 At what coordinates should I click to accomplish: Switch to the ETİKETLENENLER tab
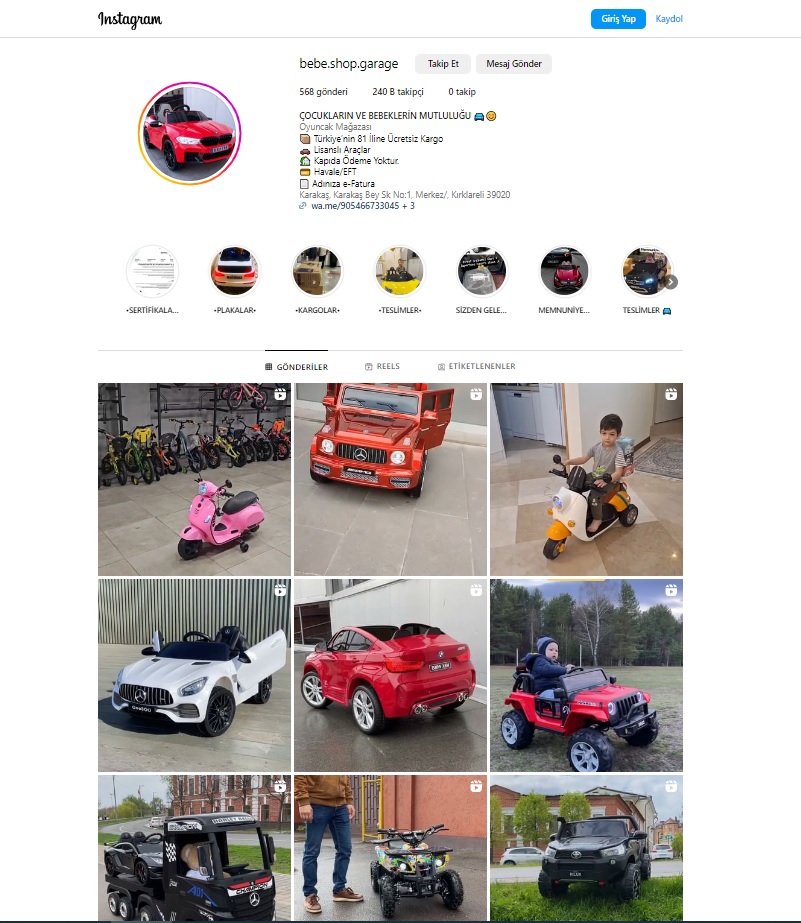(x=476, y=367)
